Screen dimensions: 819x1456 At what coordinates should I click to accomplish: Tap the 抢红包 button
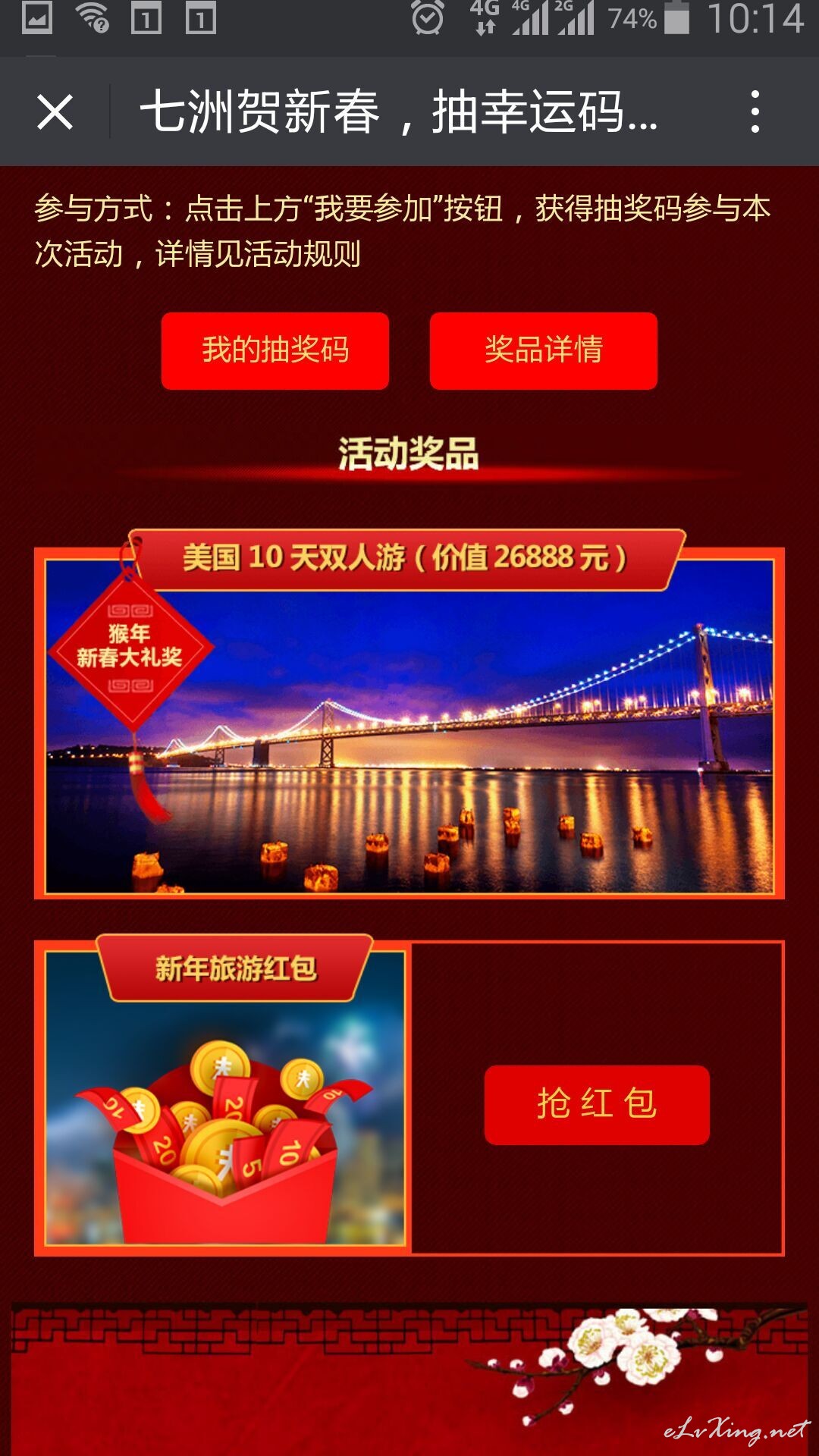(x=597, y=1104)
